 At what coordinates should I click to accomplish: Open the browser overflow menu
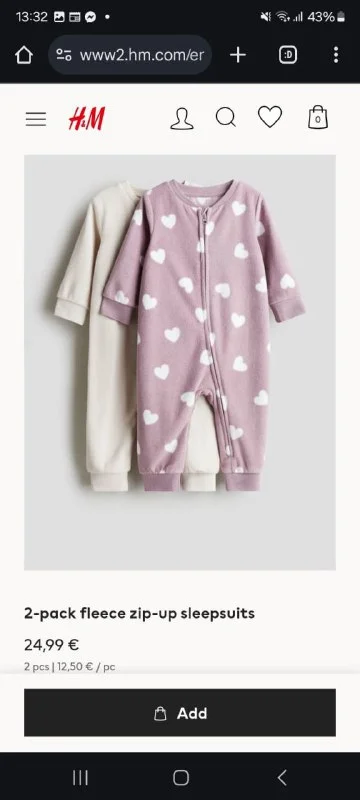pos(336,55)
